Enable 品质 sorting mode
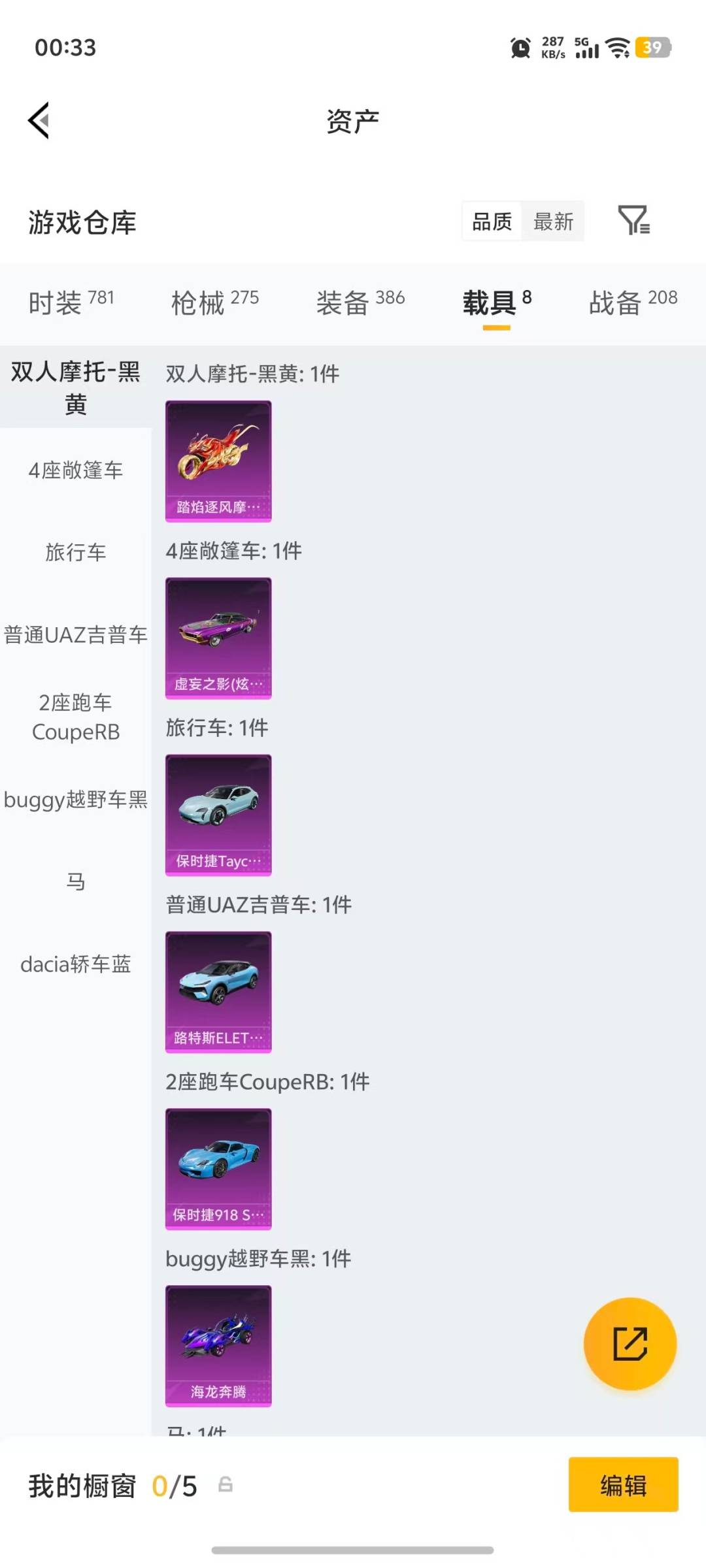 coord(490,221)
